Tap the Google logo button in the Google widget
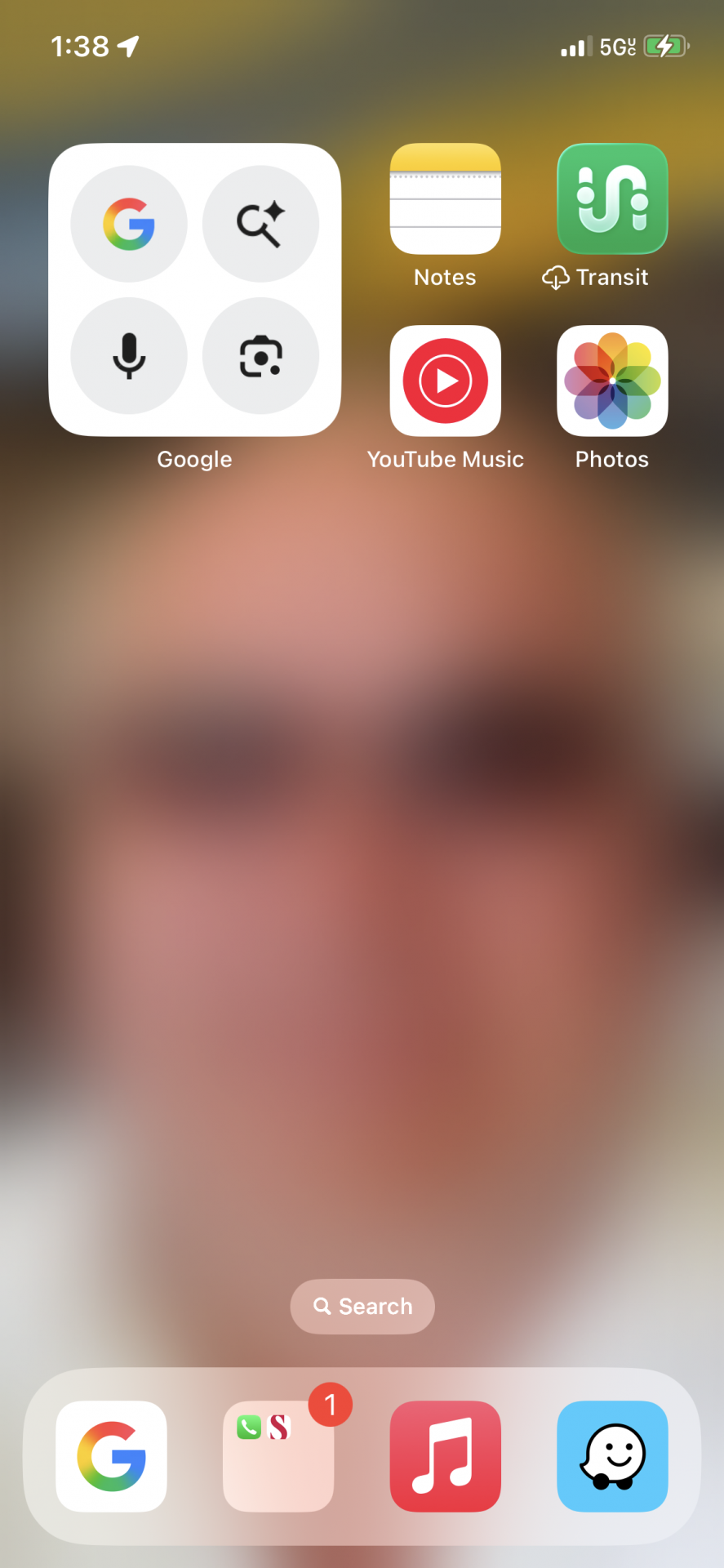The height and width of the screenshot is (1568, 724). click(129, 224)
